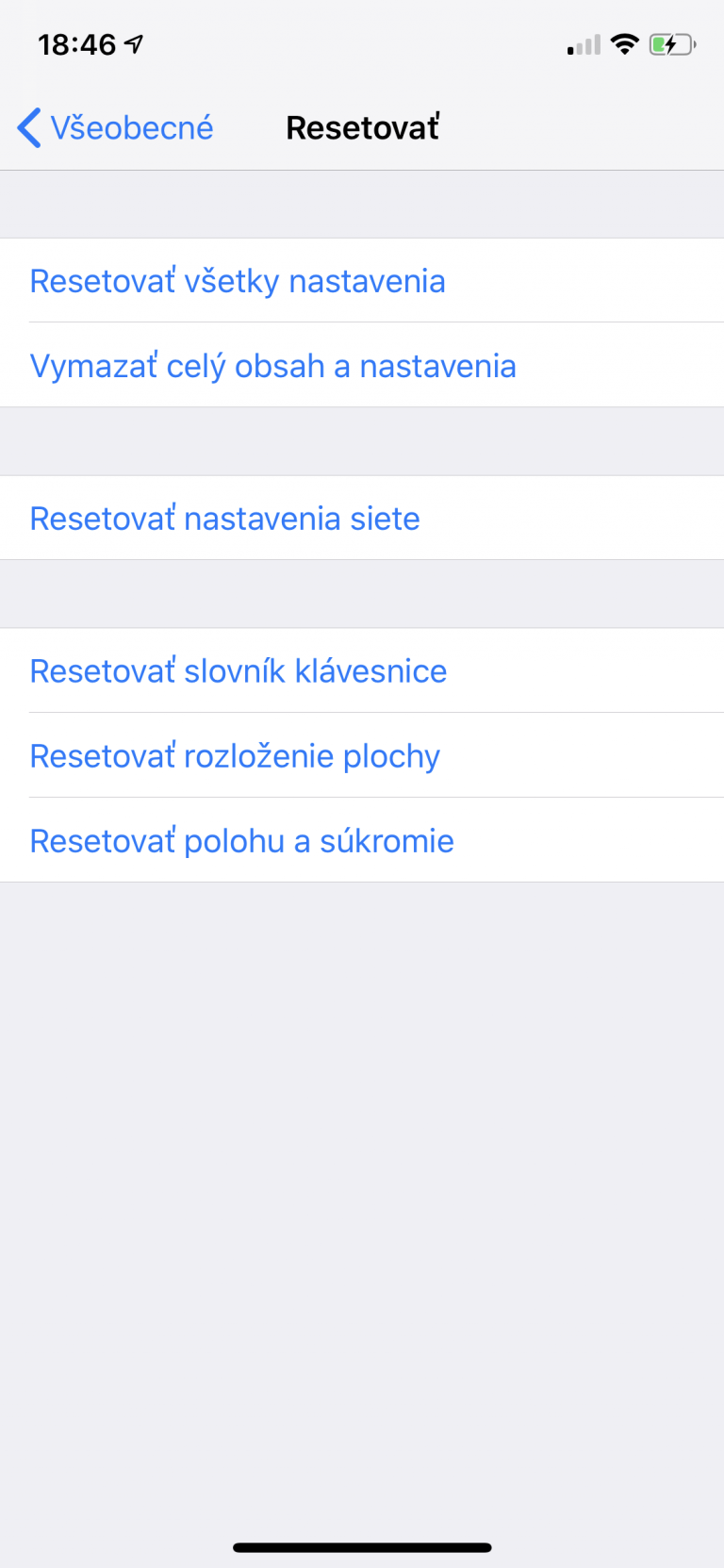Choose Resetovať nastavenia siete

[x=362, y=518]
